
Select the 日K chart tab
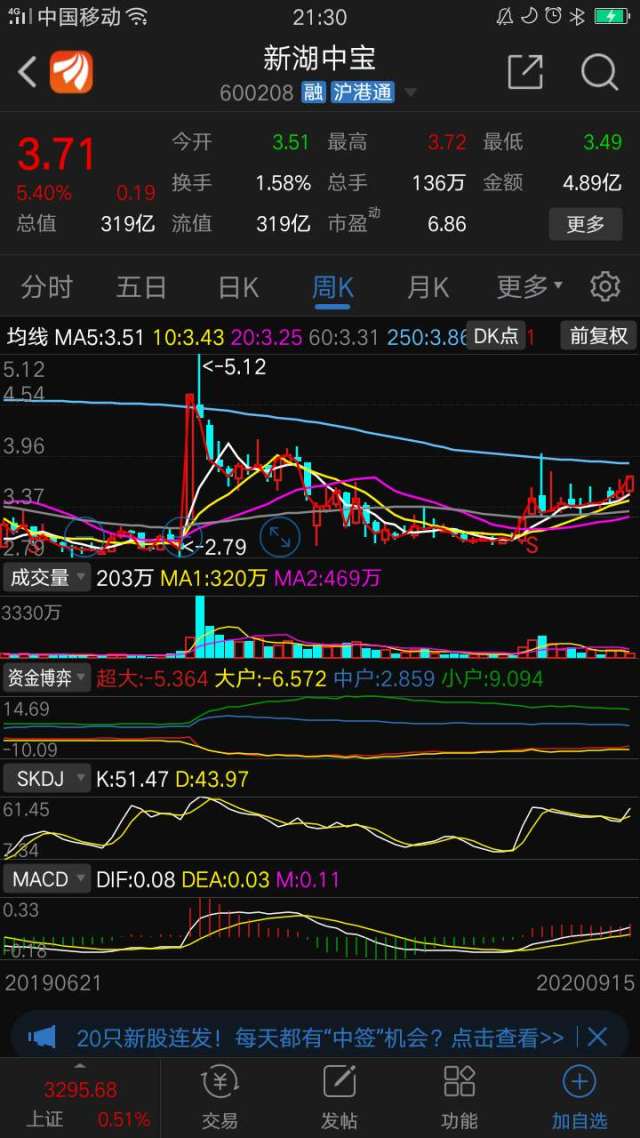tap(238, 288)
